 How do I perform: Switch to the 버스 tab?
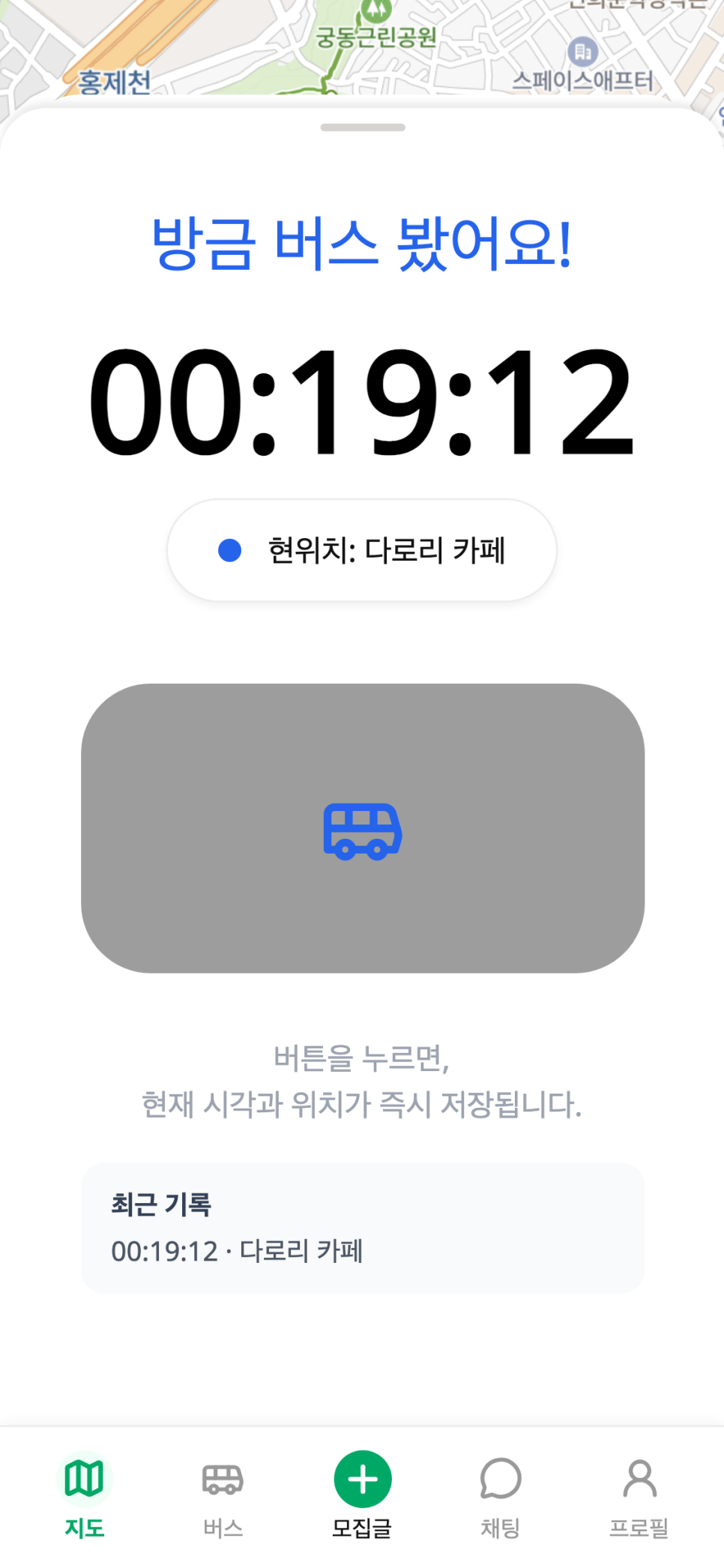pyautogui.click(x=223, y=1495)
